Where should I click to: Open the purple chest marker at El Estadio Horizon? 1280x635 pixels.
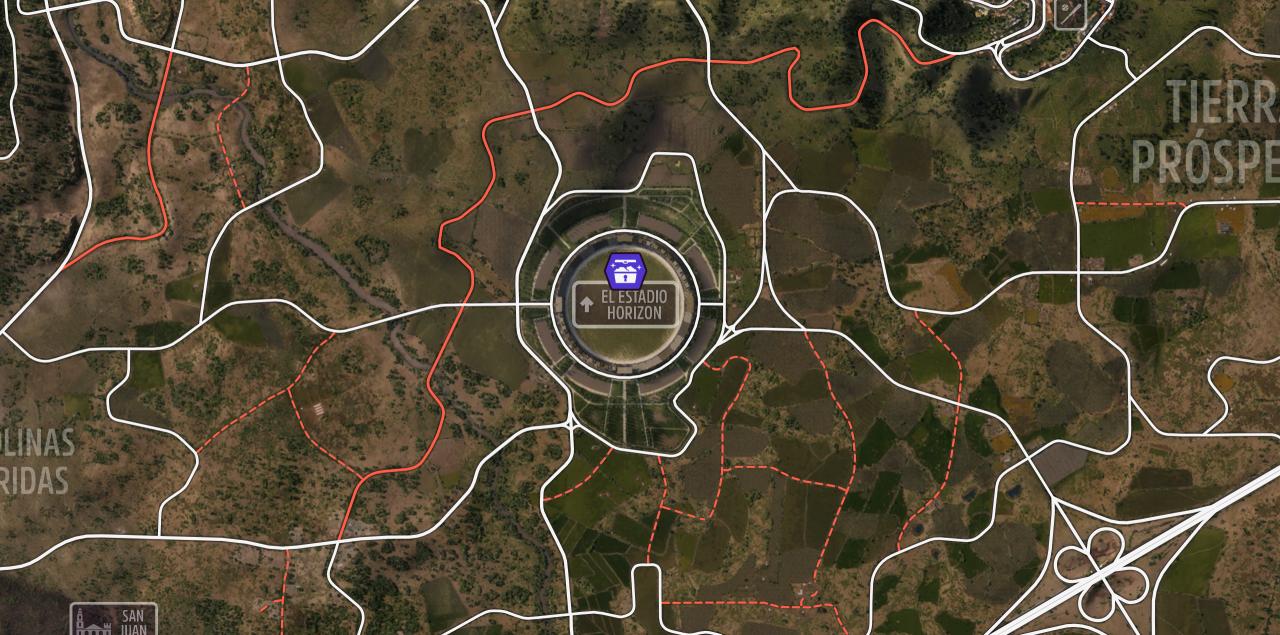point(624,272)
